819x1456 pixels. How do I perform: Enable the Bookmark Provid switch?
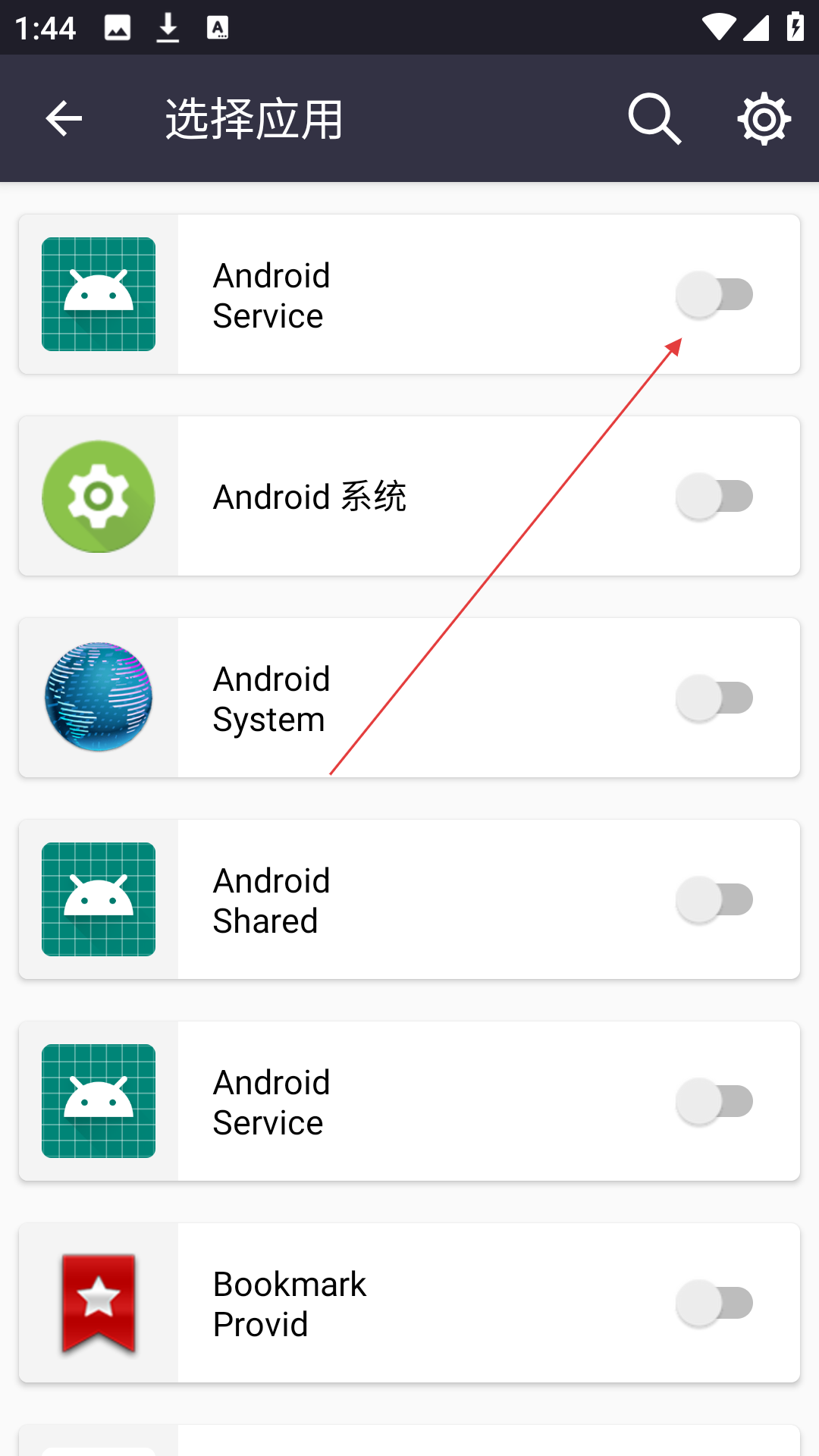(714, 1303)
